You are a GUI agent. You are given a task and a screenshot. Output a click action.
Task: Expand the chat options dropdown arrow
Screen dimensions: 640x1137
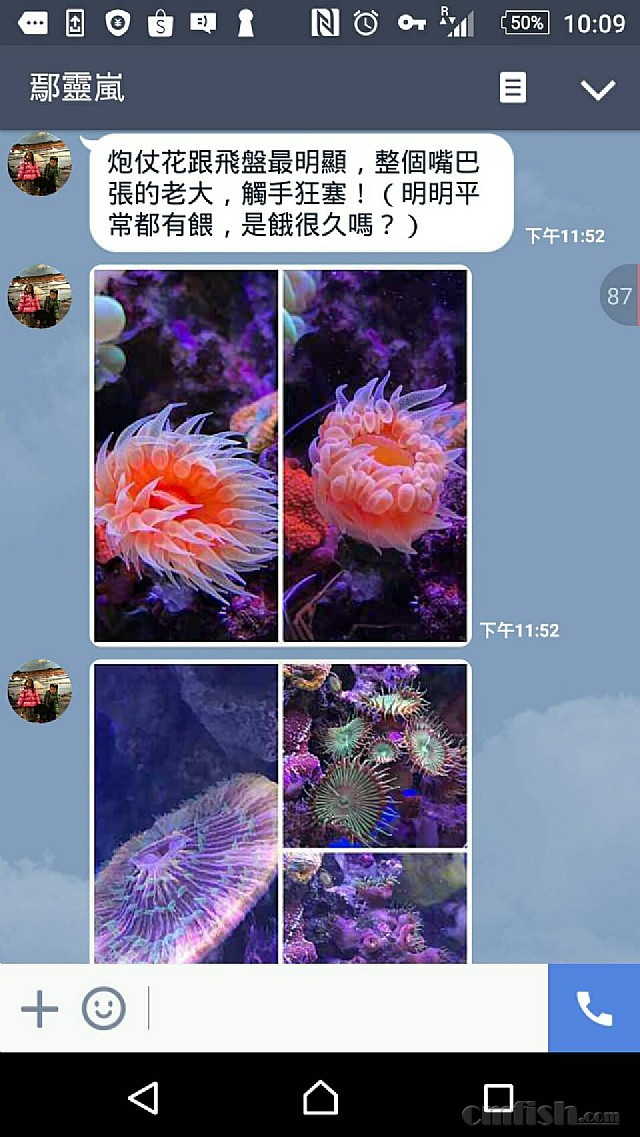(598, 89)
